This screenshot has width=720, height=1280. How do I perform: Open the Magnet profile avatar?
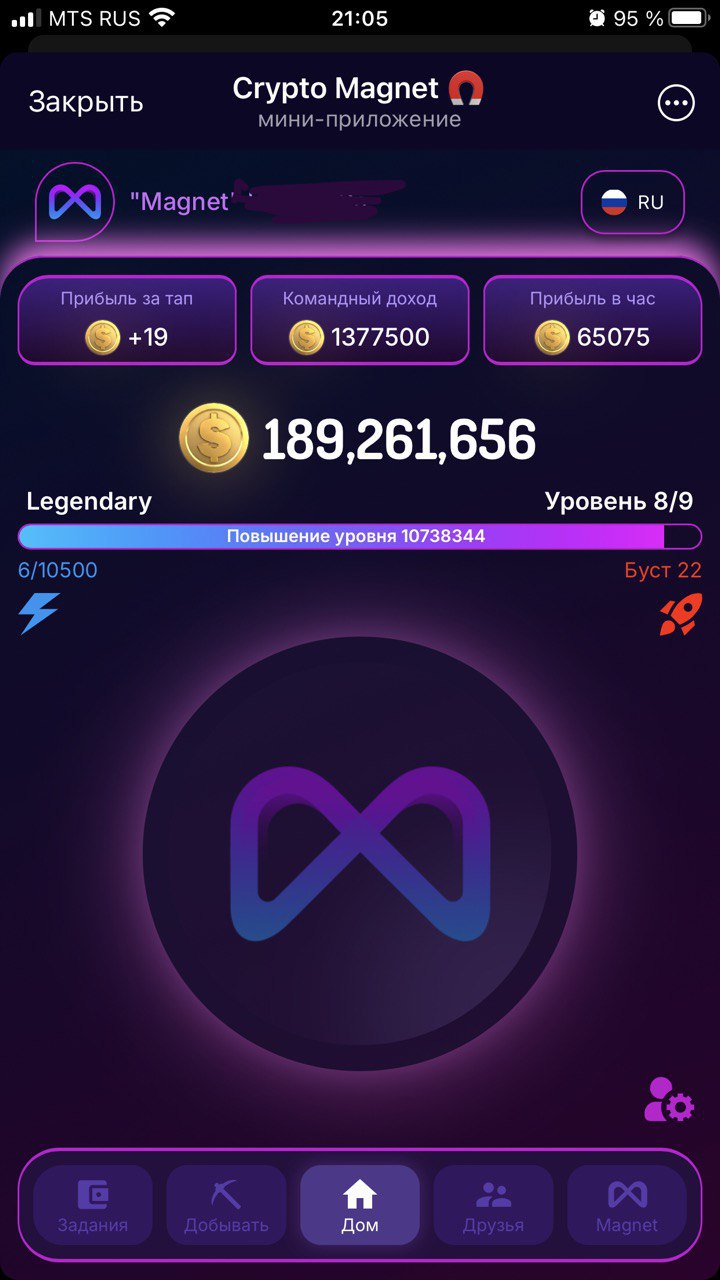(x=75, y=202)
